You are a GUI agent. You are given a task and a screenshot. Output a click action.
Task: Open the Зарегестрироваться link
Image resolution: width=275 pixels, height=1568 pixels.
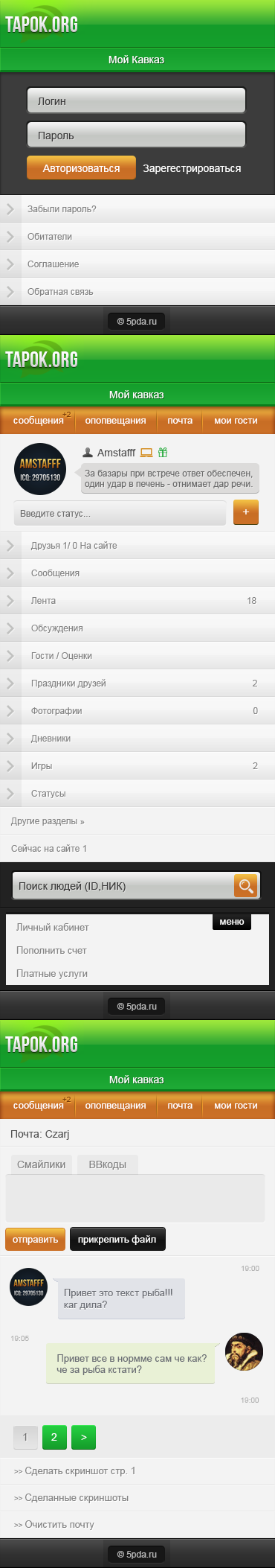[x=192, y=168]
